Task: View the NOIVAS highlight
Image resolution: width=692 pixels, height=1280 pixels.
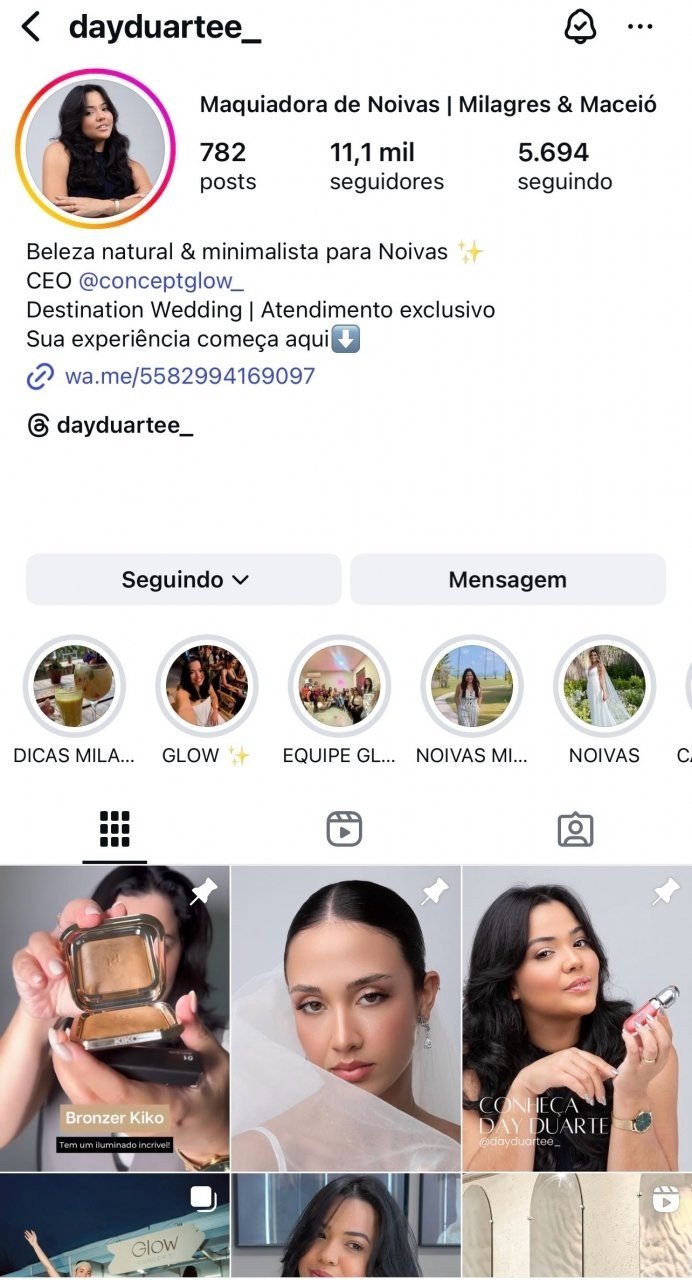Action: (x=603, y=686)
